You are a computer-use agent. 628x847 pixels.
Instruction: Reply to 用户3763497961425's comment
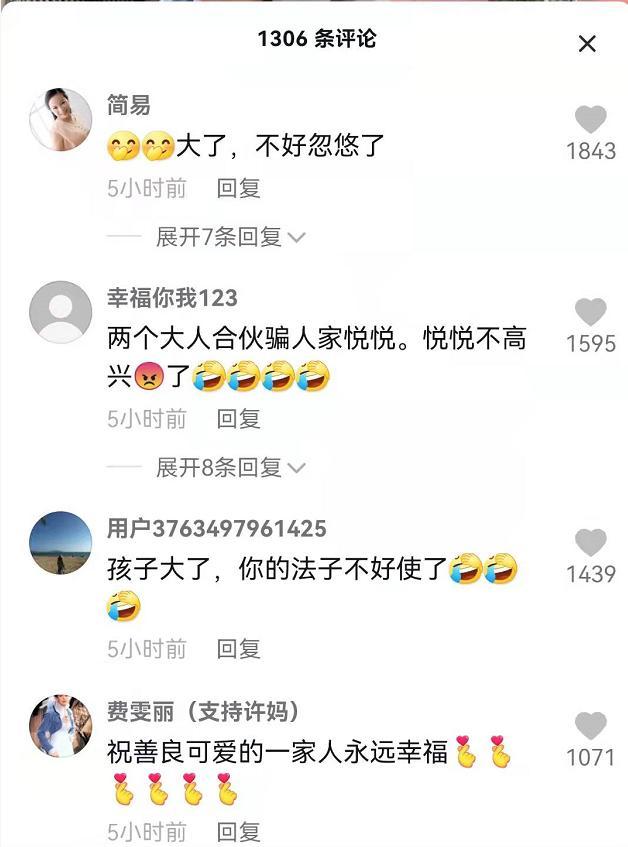239,649
